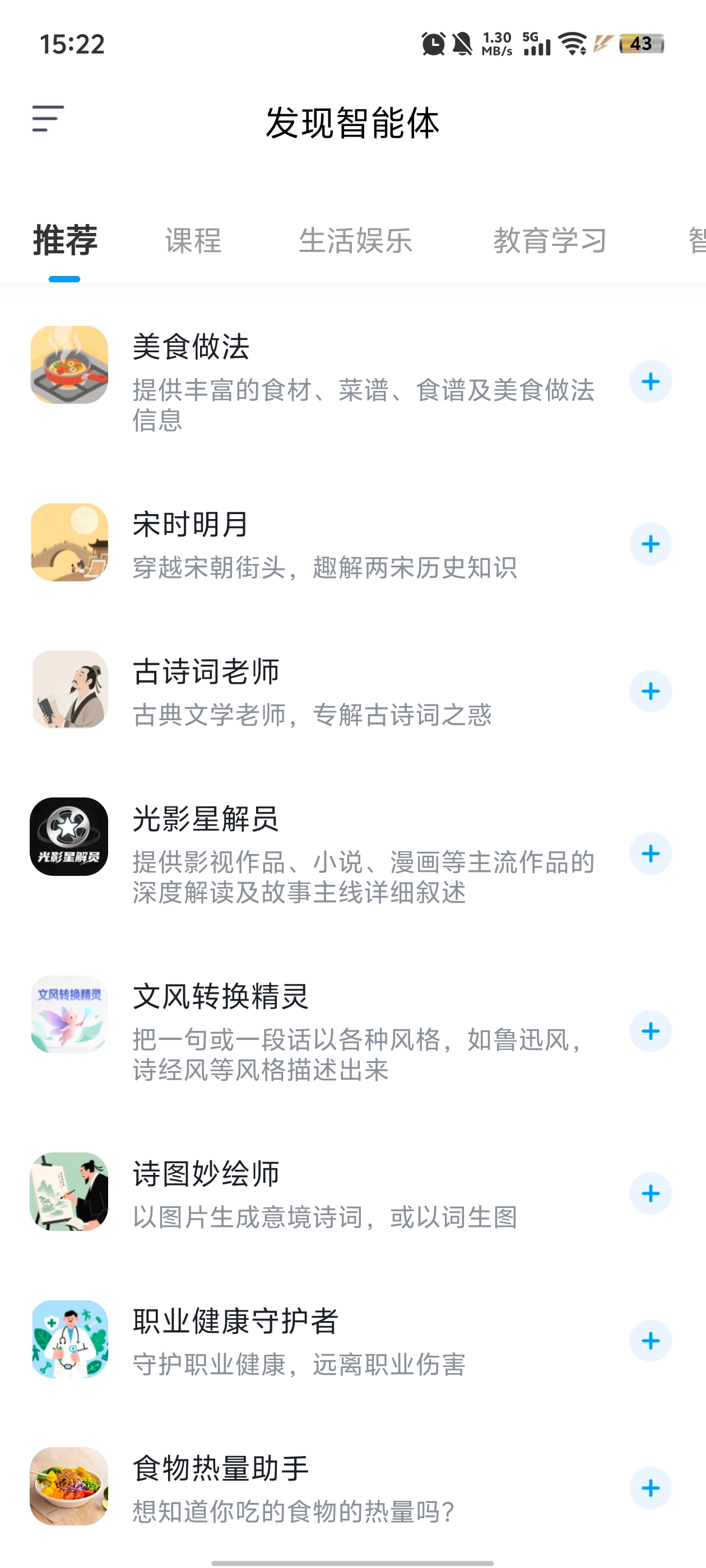The width and height of the screenshot is (706, 1568).
Task: Add the 宋时明月 agent
Action: point(650,544)
